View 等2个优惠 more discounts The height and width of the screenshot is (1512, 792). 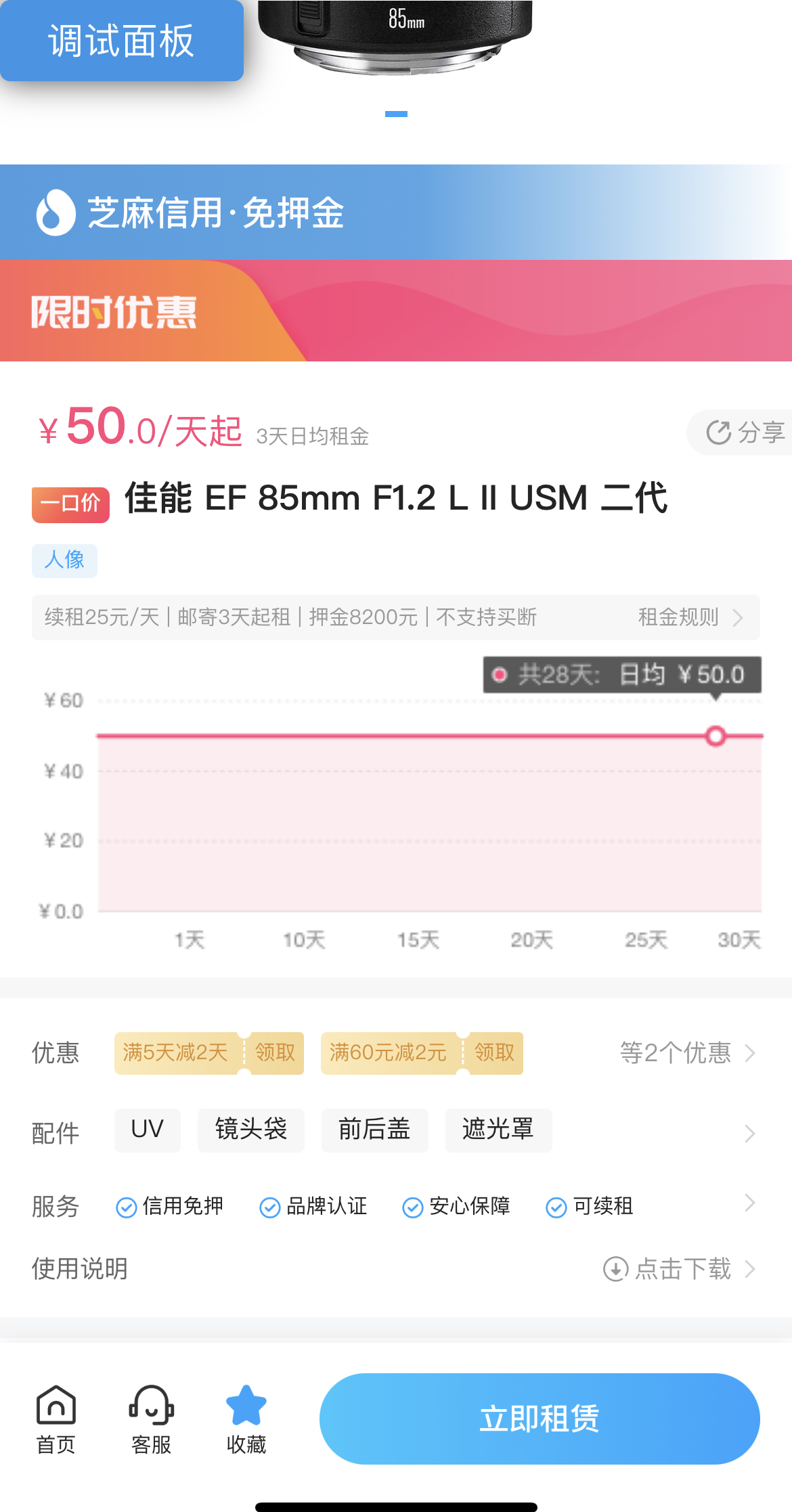[x=686, y=1052]
